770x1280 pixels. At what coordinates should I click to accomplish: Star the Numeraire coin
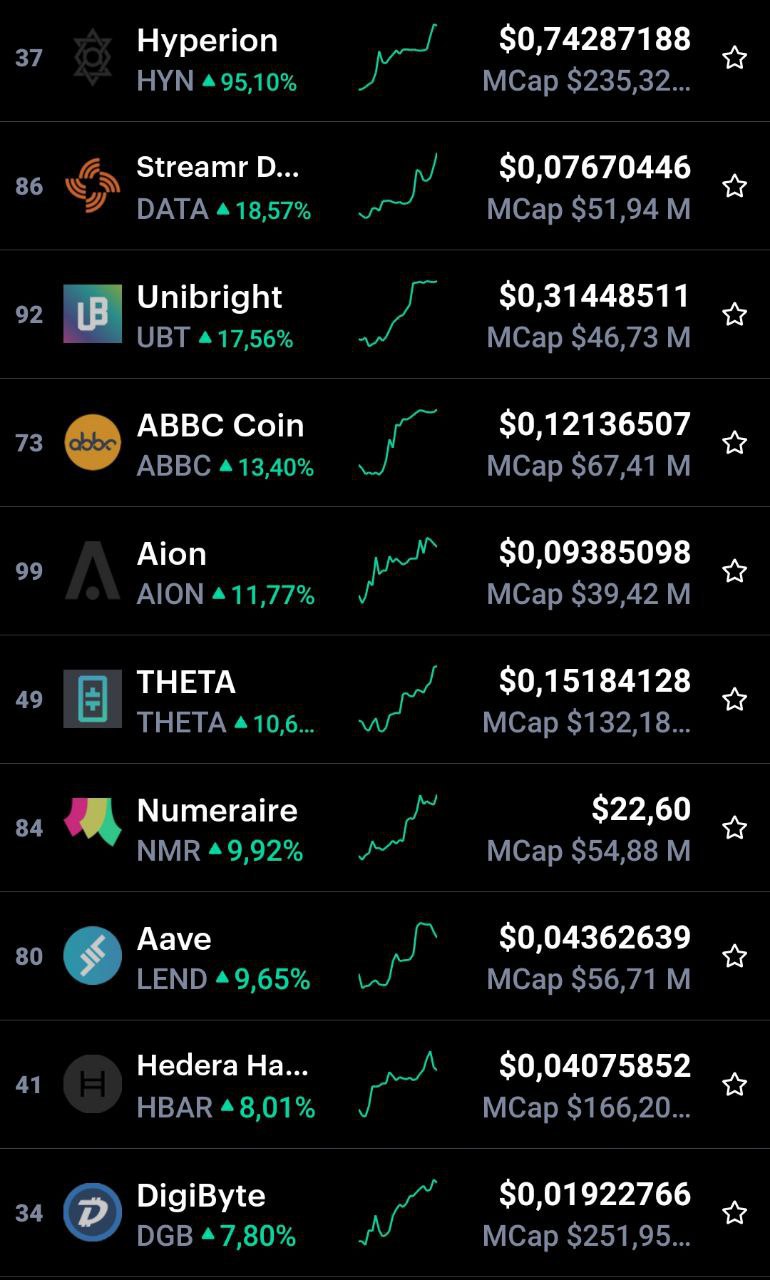point(735,828)
